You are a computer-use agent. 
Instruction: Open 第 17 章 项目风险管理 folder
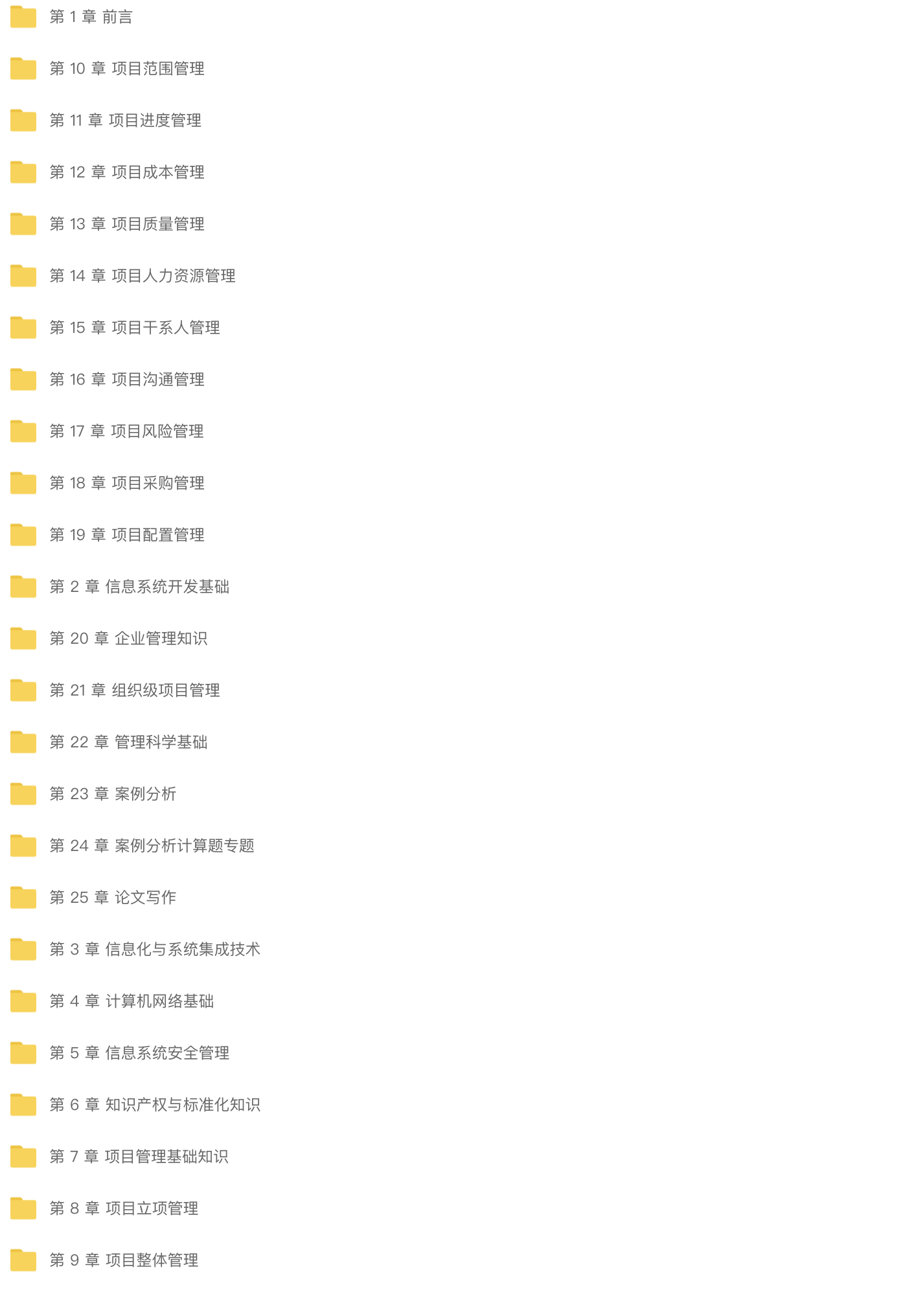(126, 431)
